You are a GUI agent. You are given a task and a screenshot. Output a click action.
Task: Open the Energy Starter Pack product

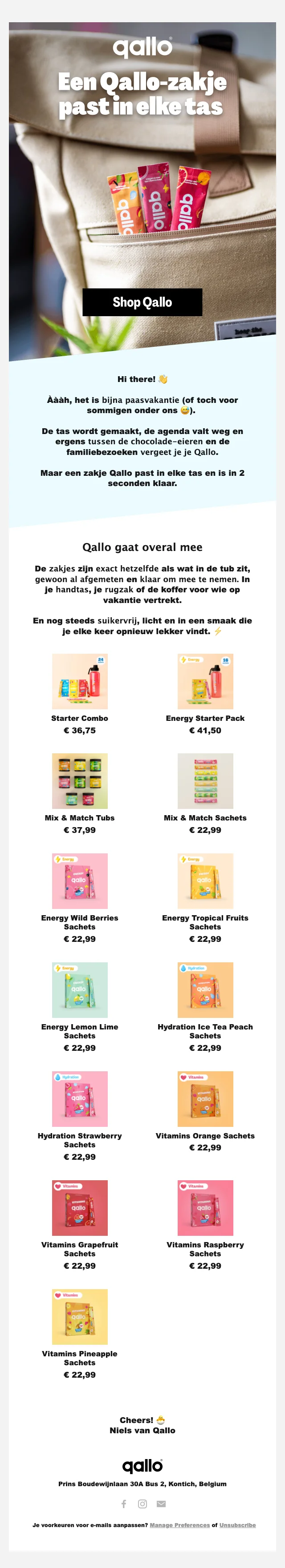click(205, 681)
